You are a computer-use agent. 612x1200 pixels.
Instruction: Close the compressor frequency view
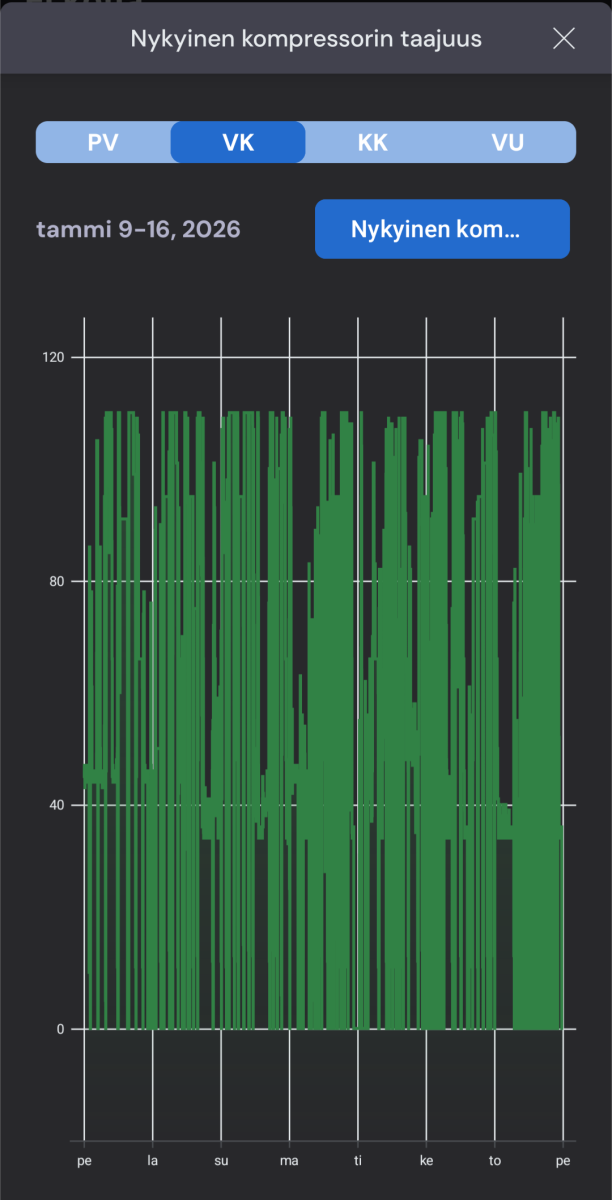pyautogui.click(x=564, y=39)
